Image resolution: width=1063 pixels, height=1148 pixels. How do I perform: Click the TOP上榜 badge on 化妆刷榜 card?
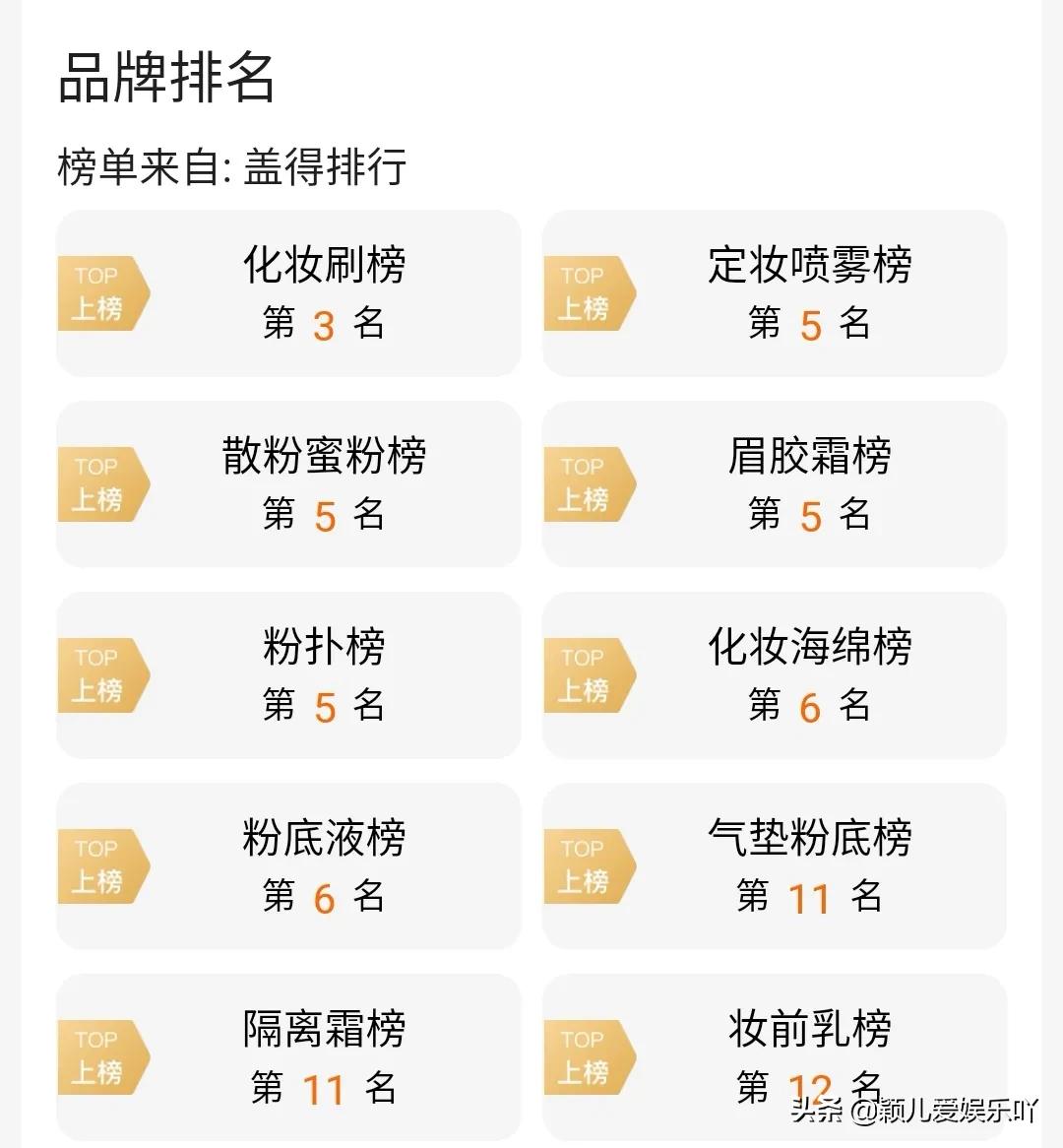[x=102, y=292]
